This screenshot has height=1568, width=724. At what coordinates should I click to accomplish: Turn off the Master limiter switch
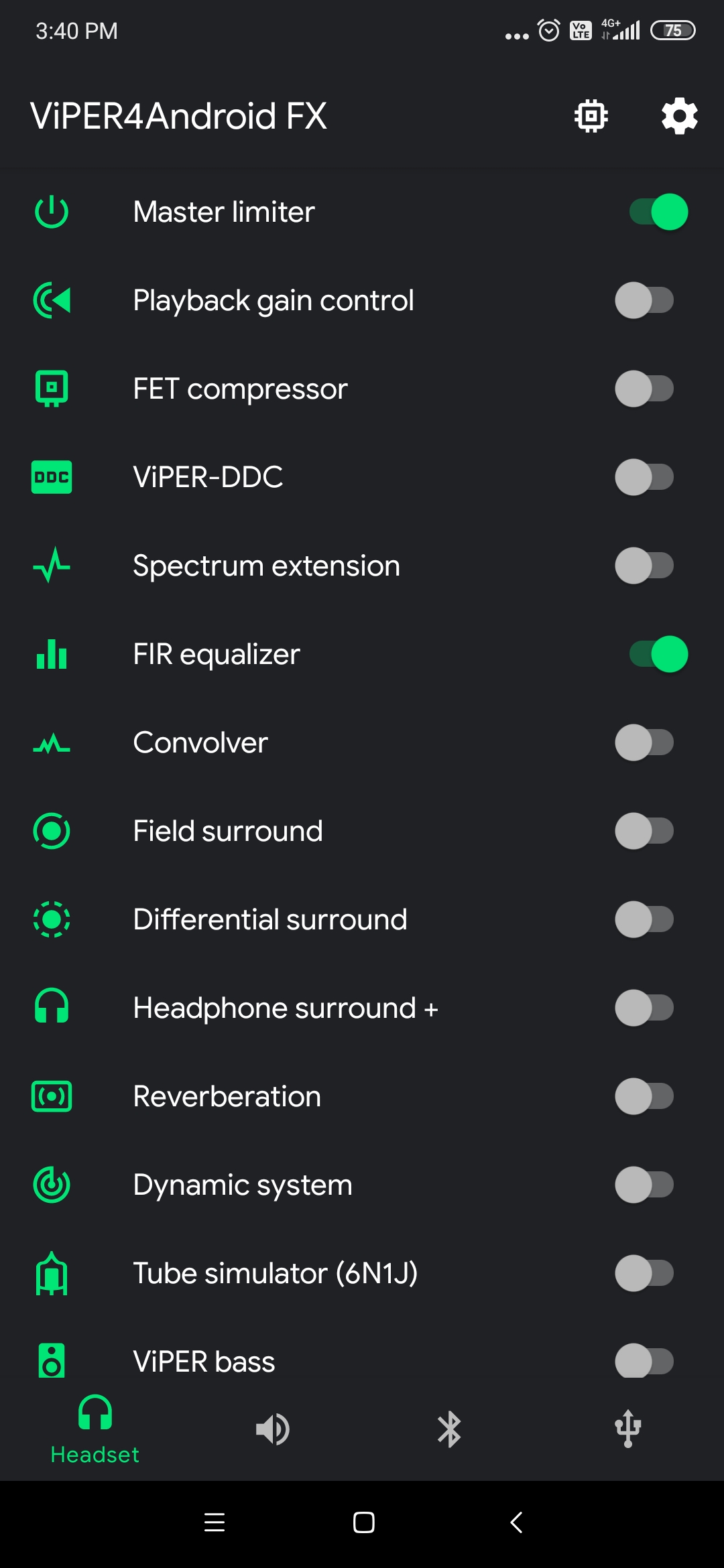coord(658,212)
